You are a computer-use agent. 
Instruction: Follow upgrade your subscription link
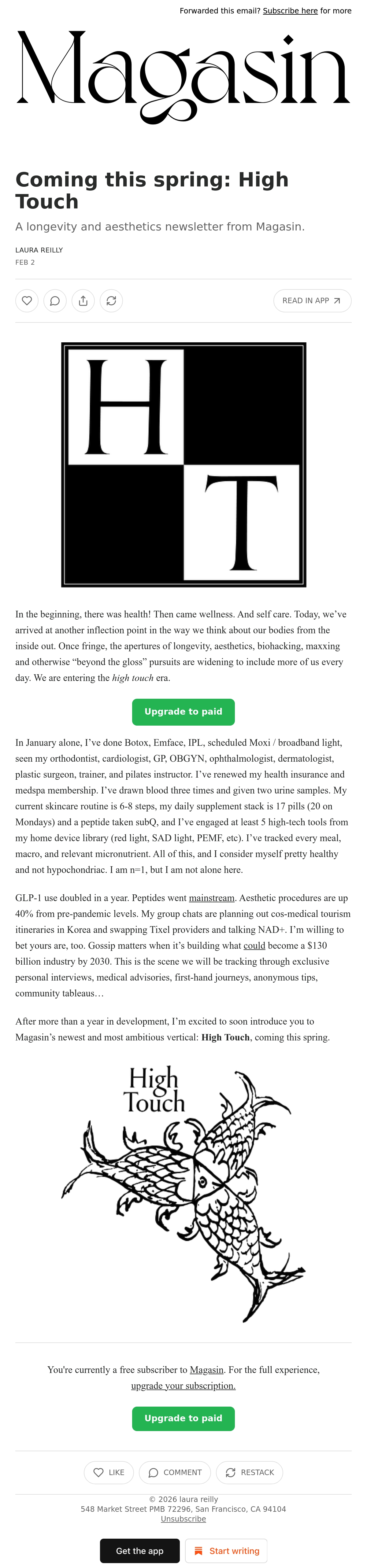(183, 1386)
